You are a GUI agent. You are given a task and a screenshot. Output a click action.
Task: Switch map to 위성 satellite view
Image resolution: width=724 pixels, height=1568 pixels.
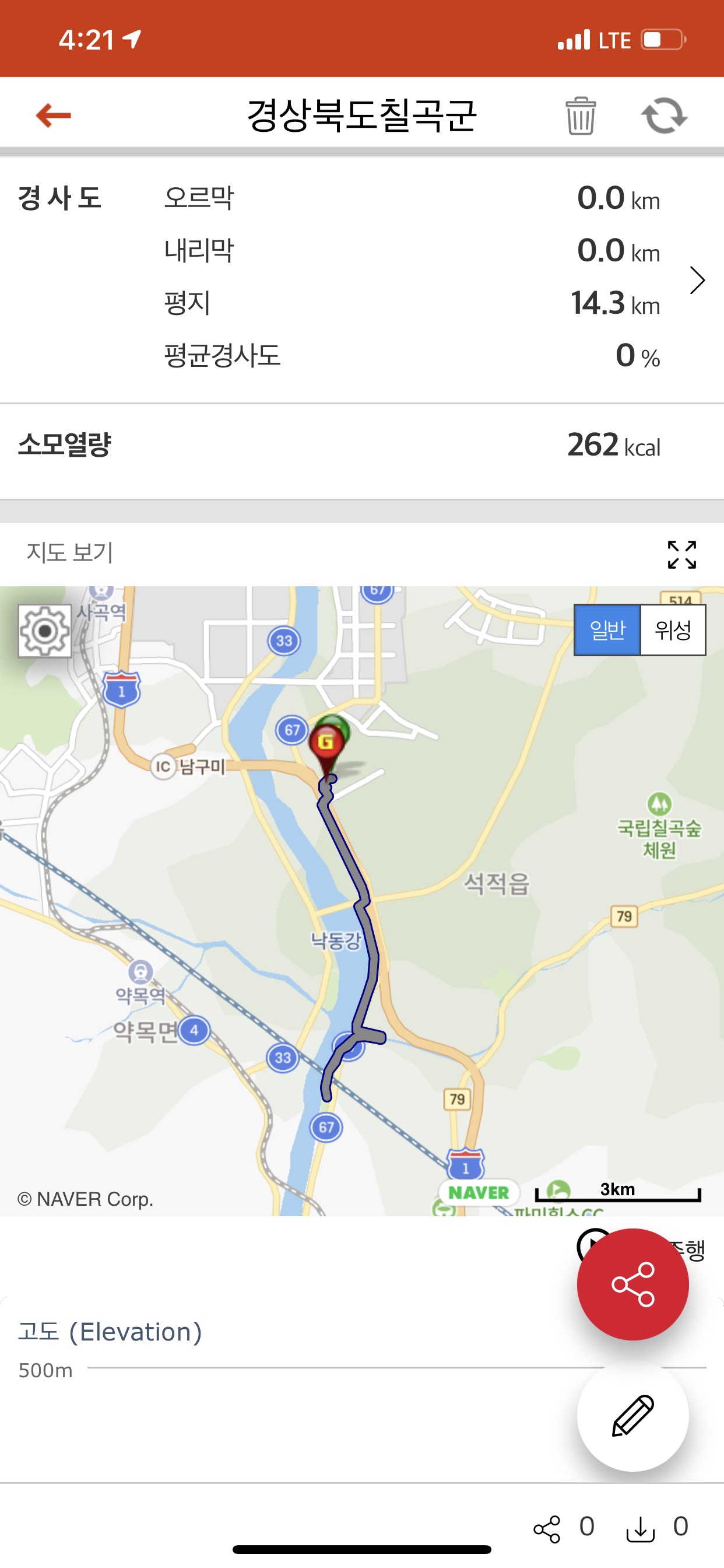coord(672,630)
